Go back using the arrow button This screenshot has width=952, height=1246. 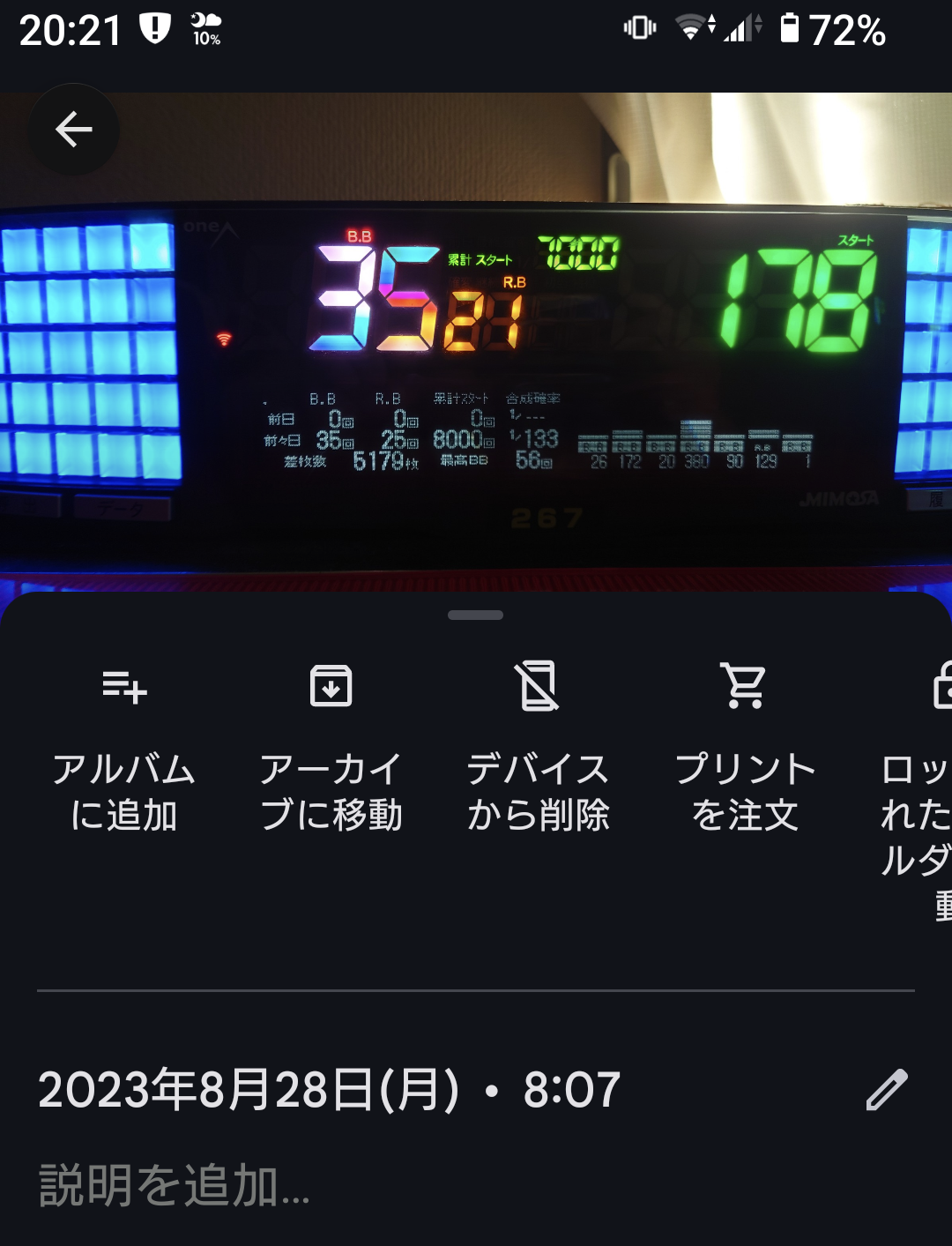pos(74,131)
